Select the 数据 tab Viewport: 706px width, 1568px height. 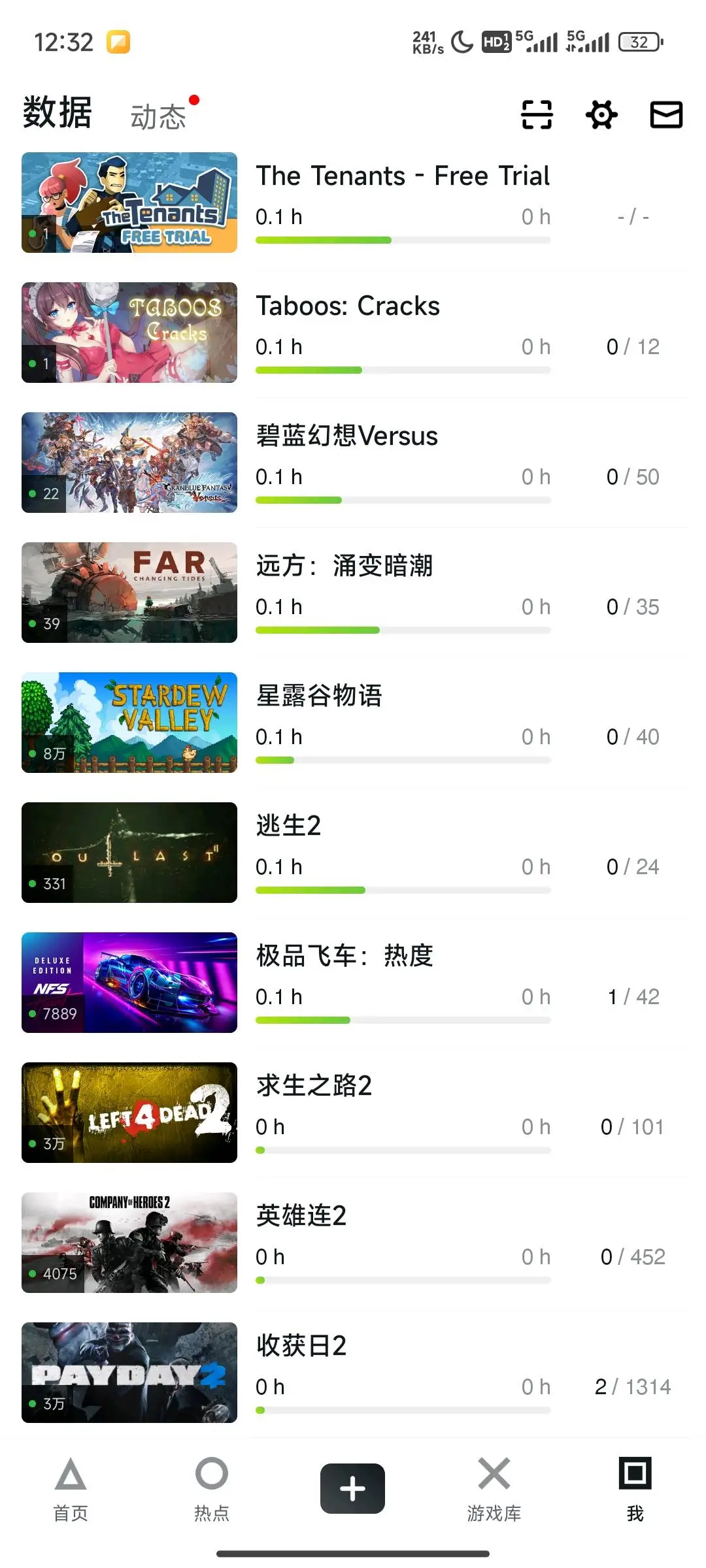click(58, 113)
